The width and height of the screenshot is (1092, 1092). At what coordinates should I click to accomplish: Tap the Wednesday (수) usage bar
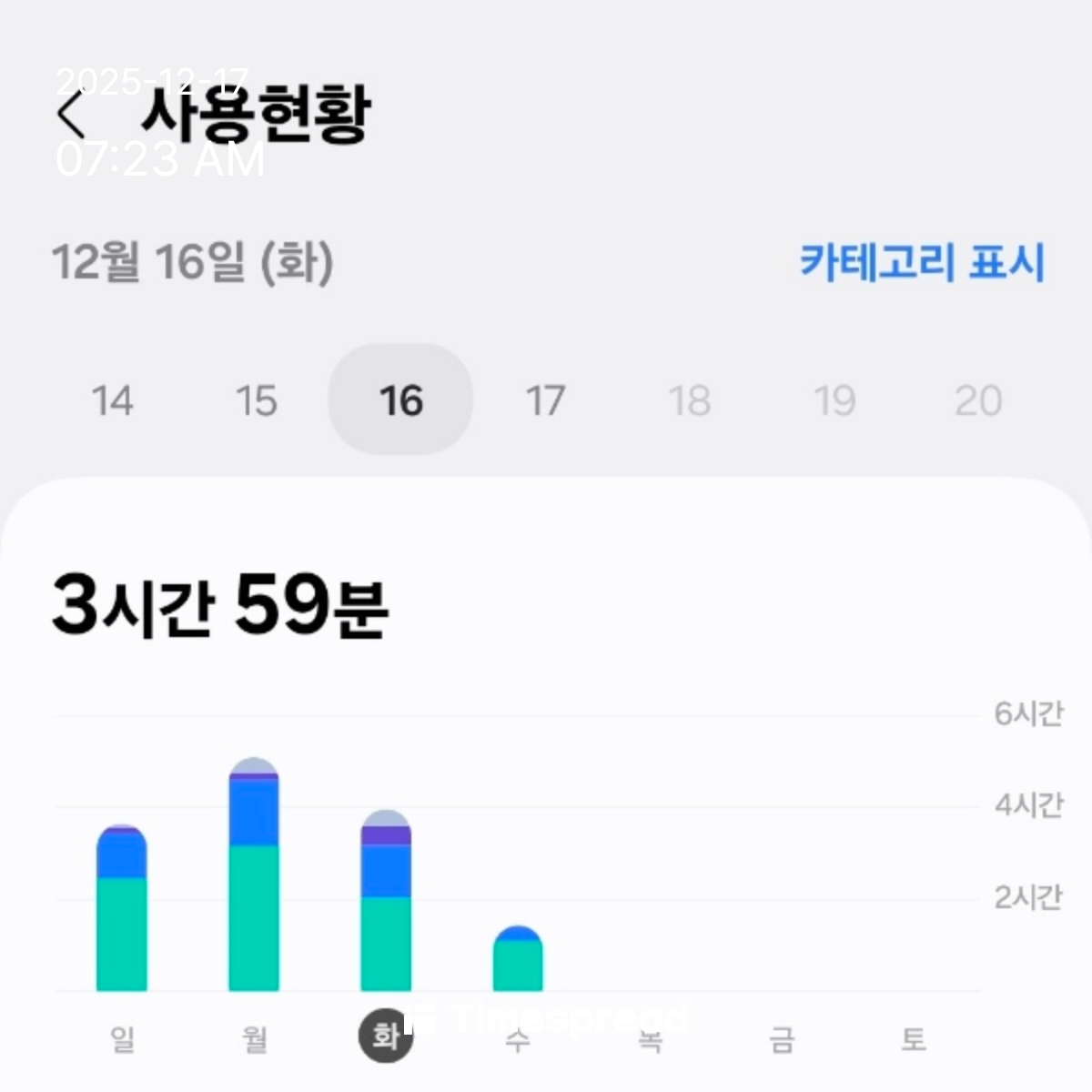[518, 960]
